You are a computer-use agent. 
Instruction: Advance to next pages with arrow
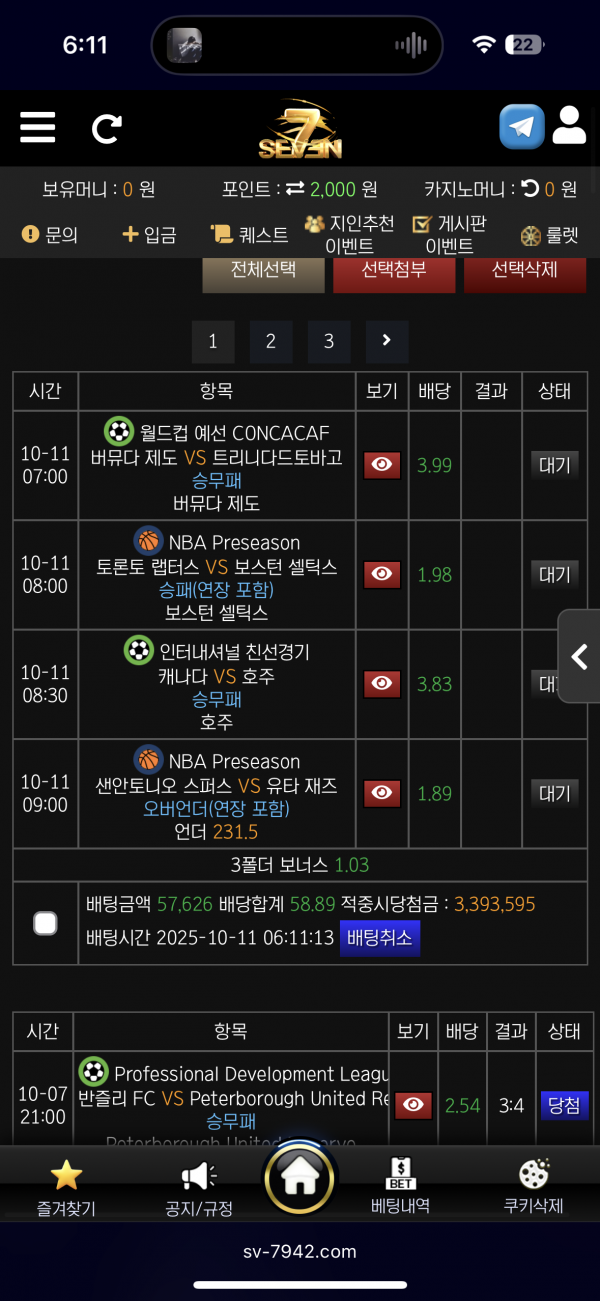(x=386, y=342)
